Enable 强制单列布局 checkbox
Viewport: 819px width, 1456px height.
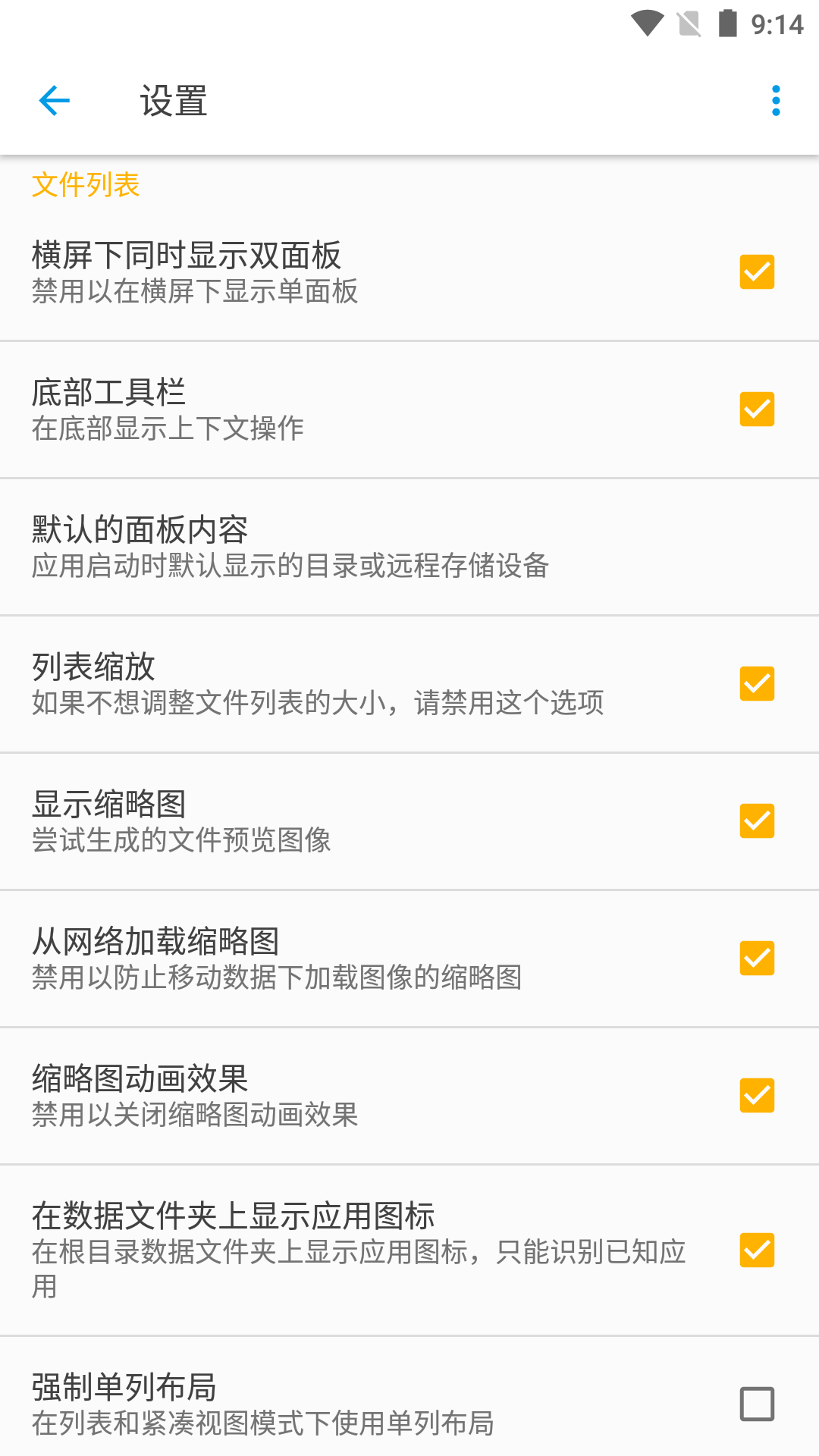[x=756, y=1404]
